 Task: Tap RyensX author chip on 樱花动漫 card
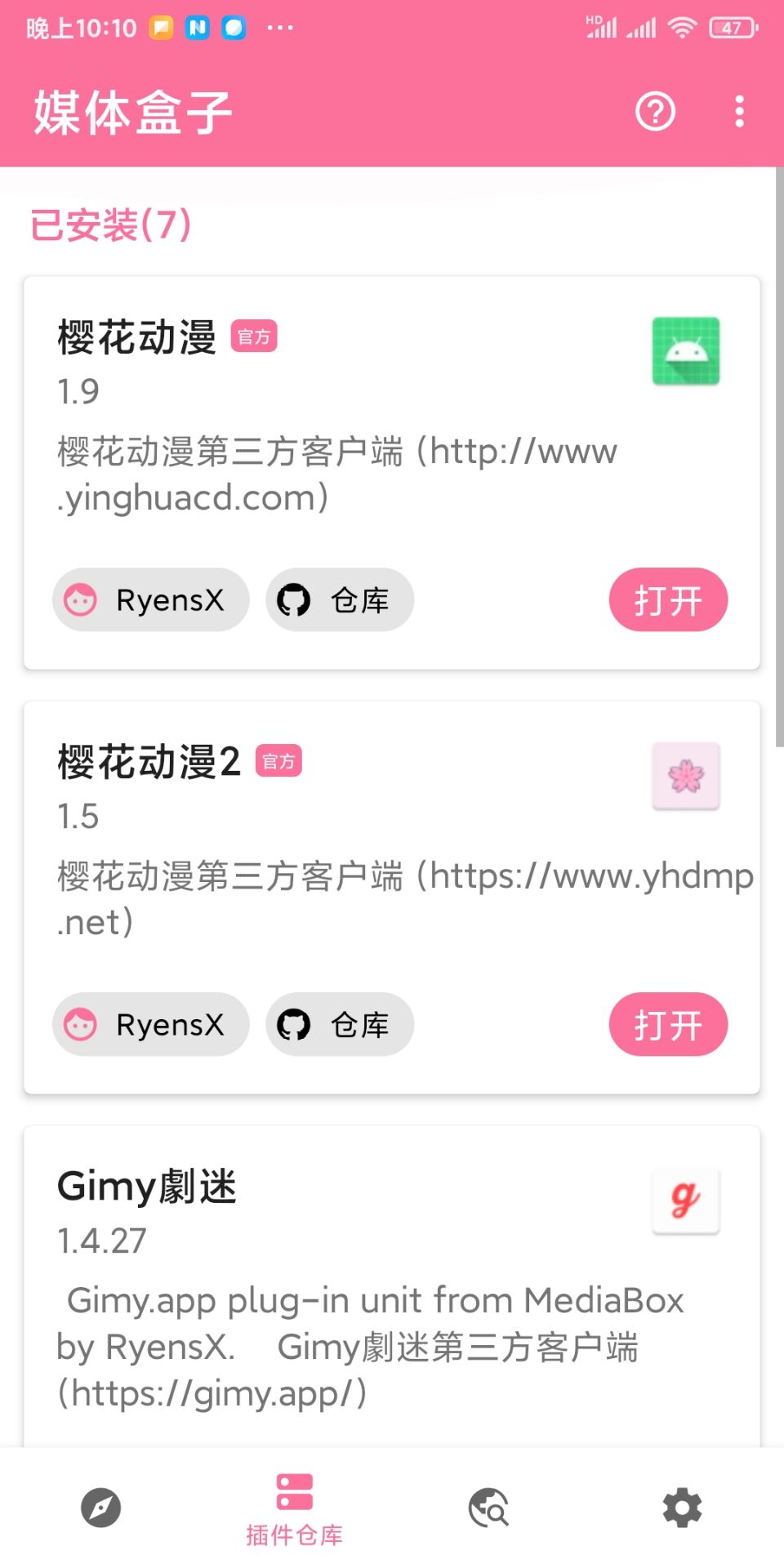click(151, 600)
